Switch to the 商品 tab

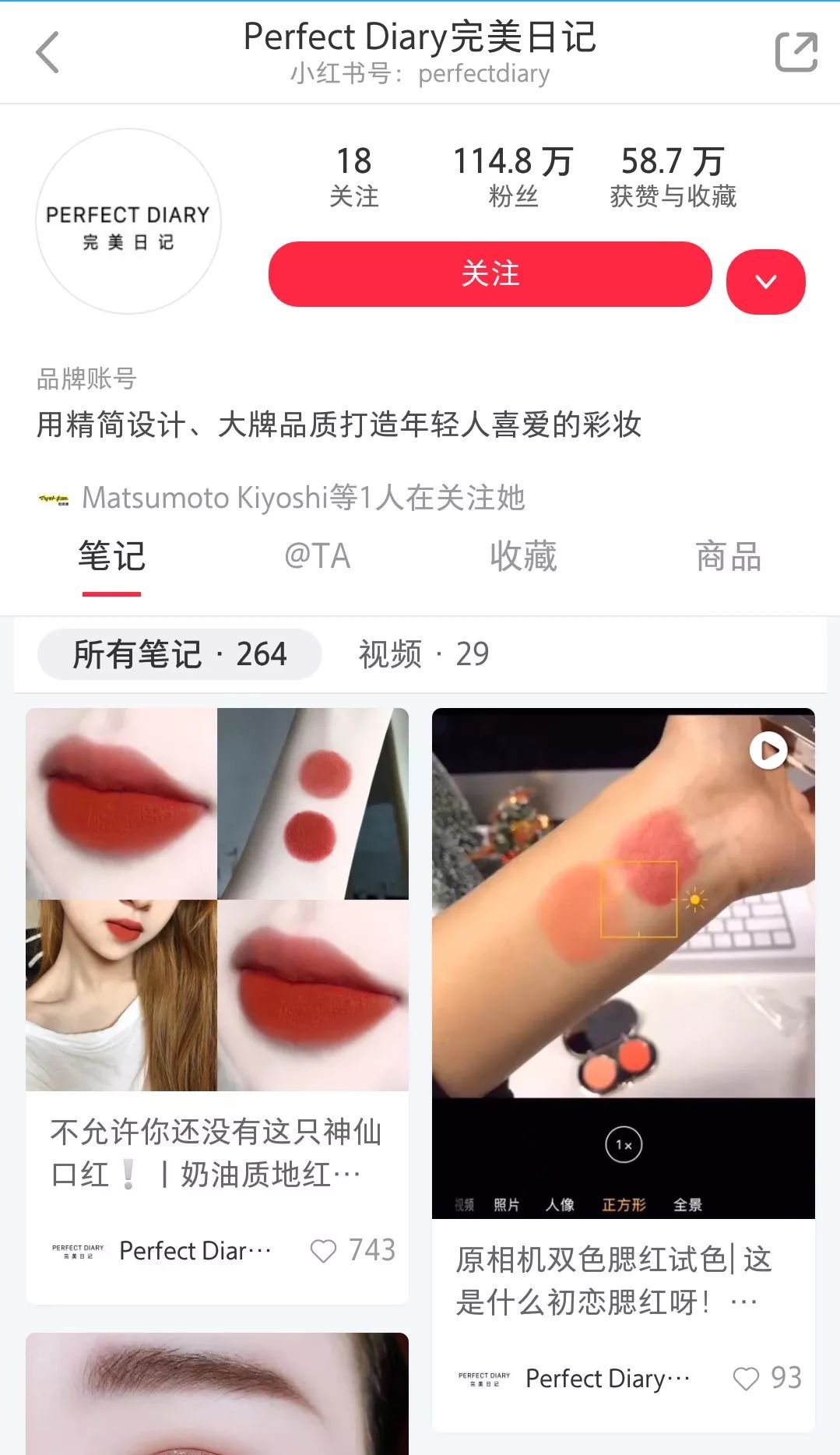click(x=728, y=556)
